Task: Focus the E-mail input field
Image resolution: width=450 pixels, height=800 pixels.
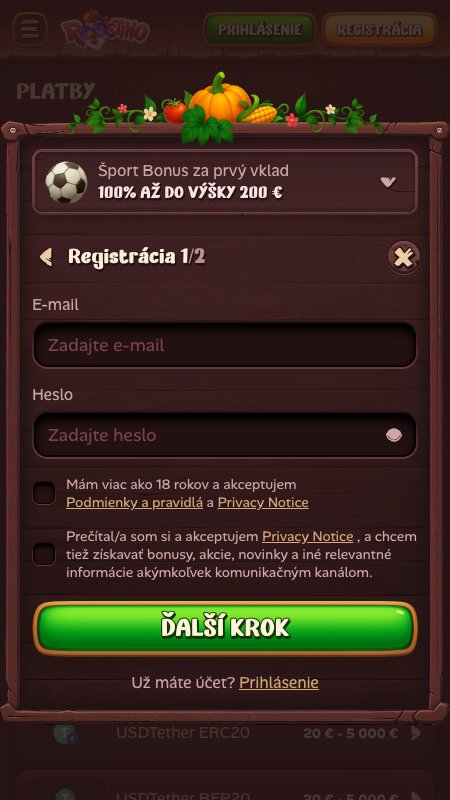Action: pos(224,345)
